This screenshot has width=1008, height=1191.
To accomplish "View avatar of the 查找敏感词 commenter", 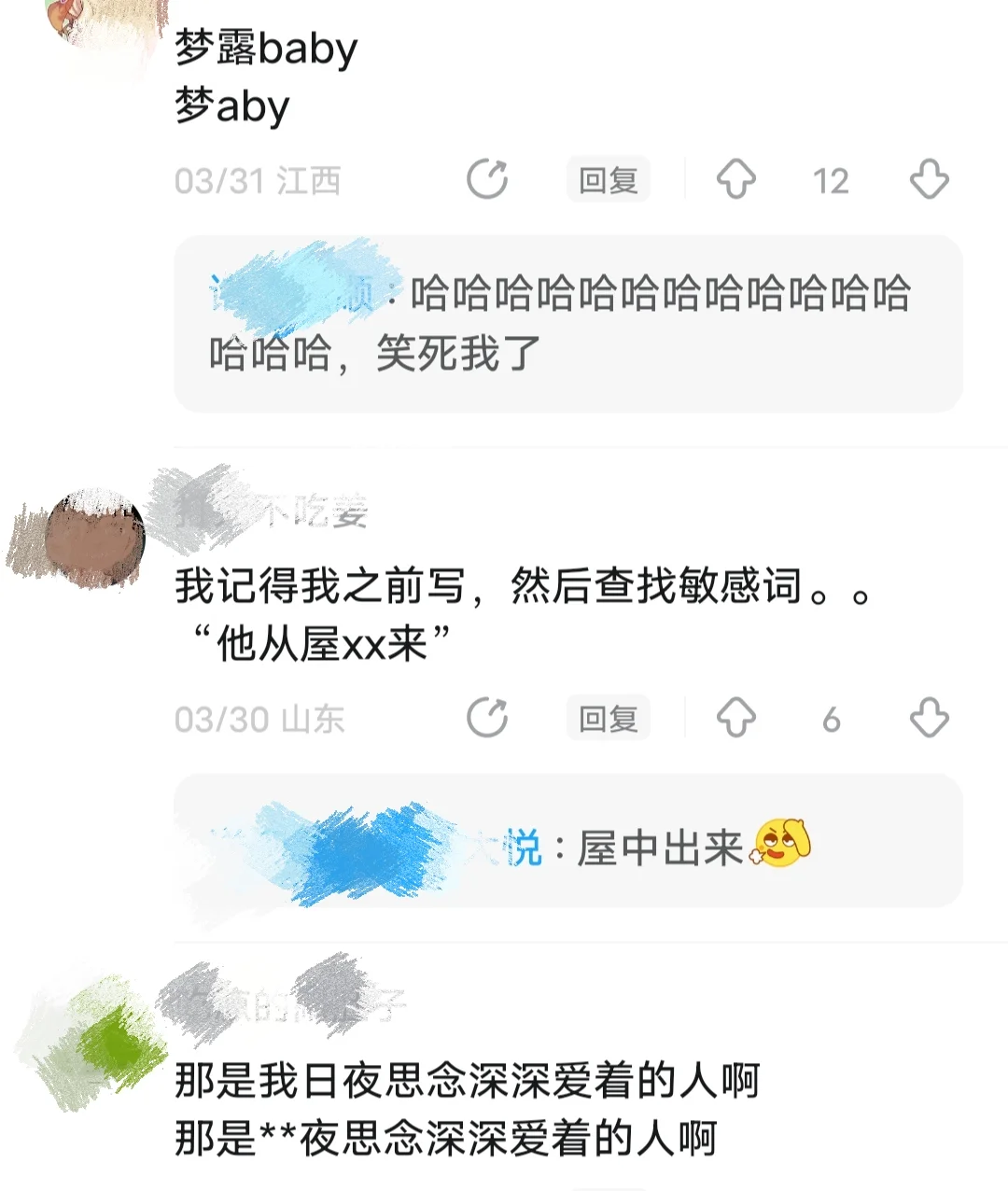I will coord(93,540).
